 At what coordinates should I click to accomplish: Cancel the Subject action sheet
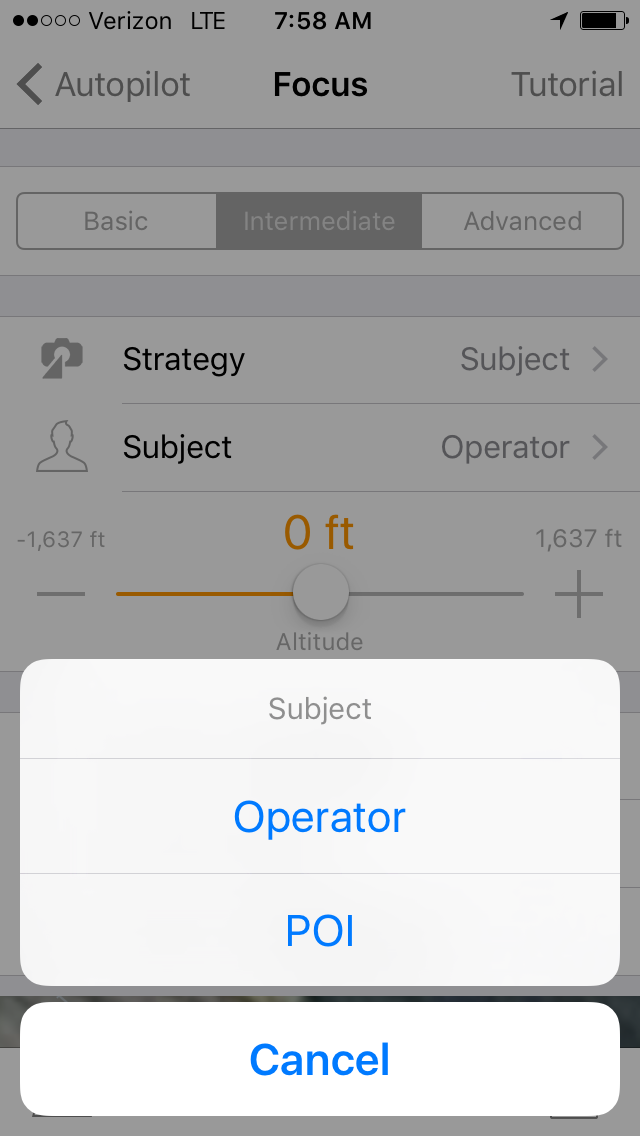tap(320, 1059)
